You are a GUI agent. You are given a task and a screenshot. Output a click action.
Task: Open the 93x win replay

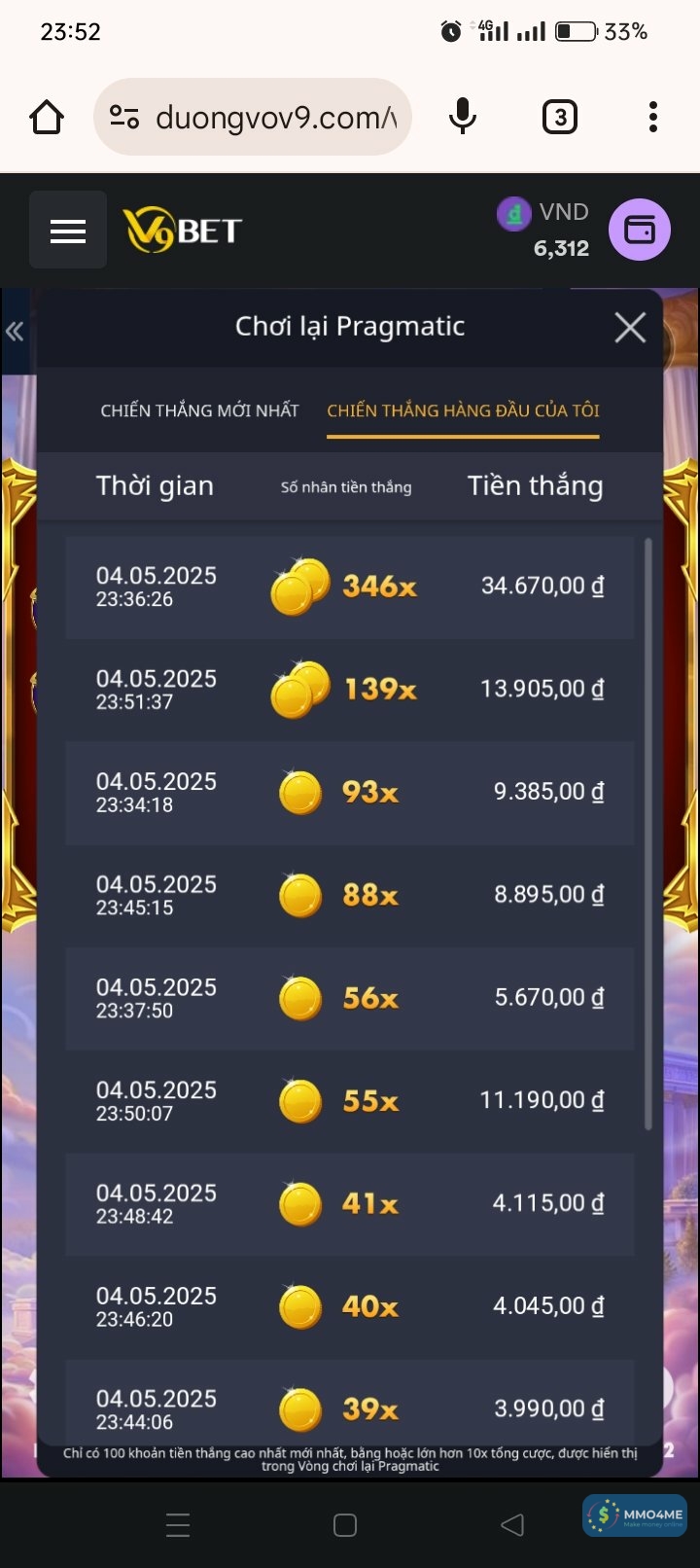pyautogui.click(x=350, y=793)
